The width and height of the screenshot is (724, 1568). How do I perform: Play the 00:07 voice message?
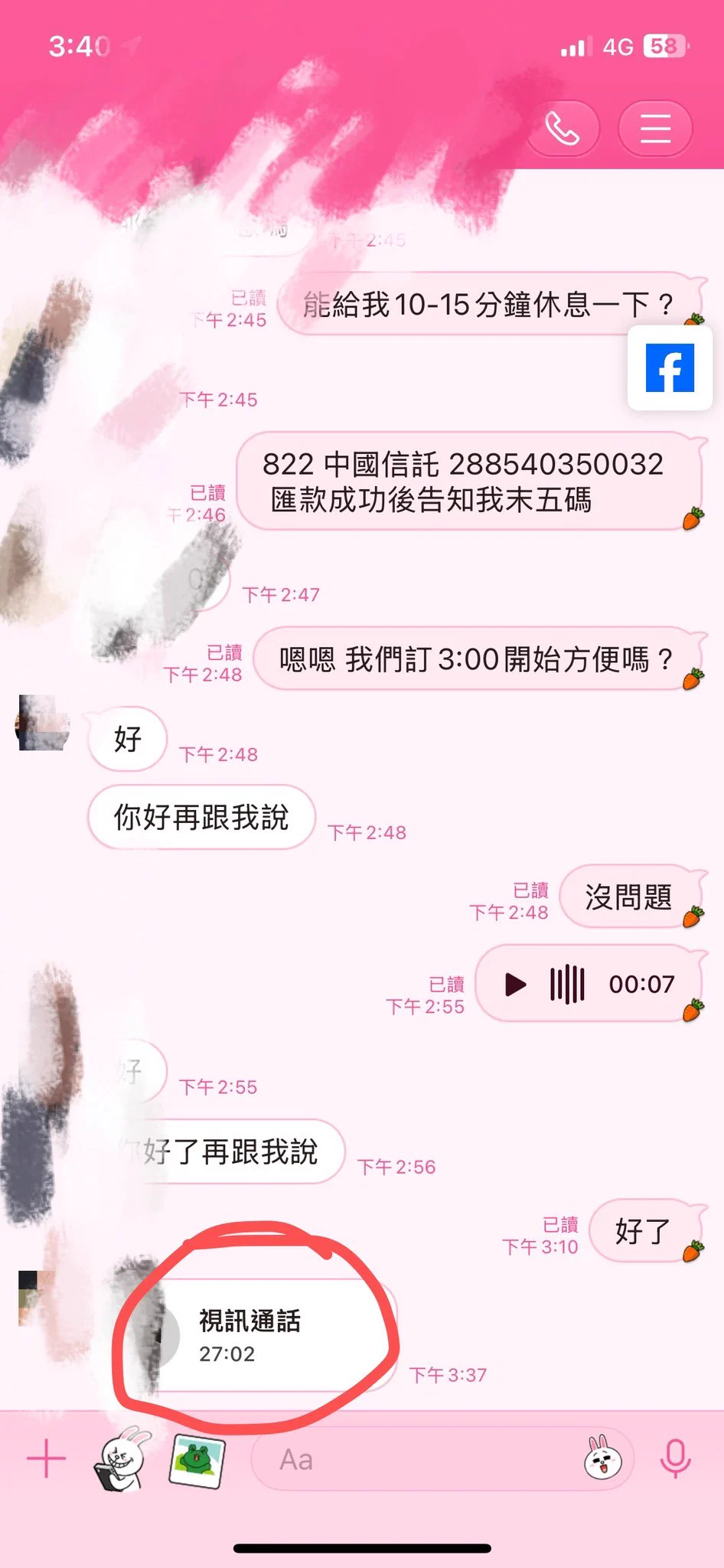point(516,985)
